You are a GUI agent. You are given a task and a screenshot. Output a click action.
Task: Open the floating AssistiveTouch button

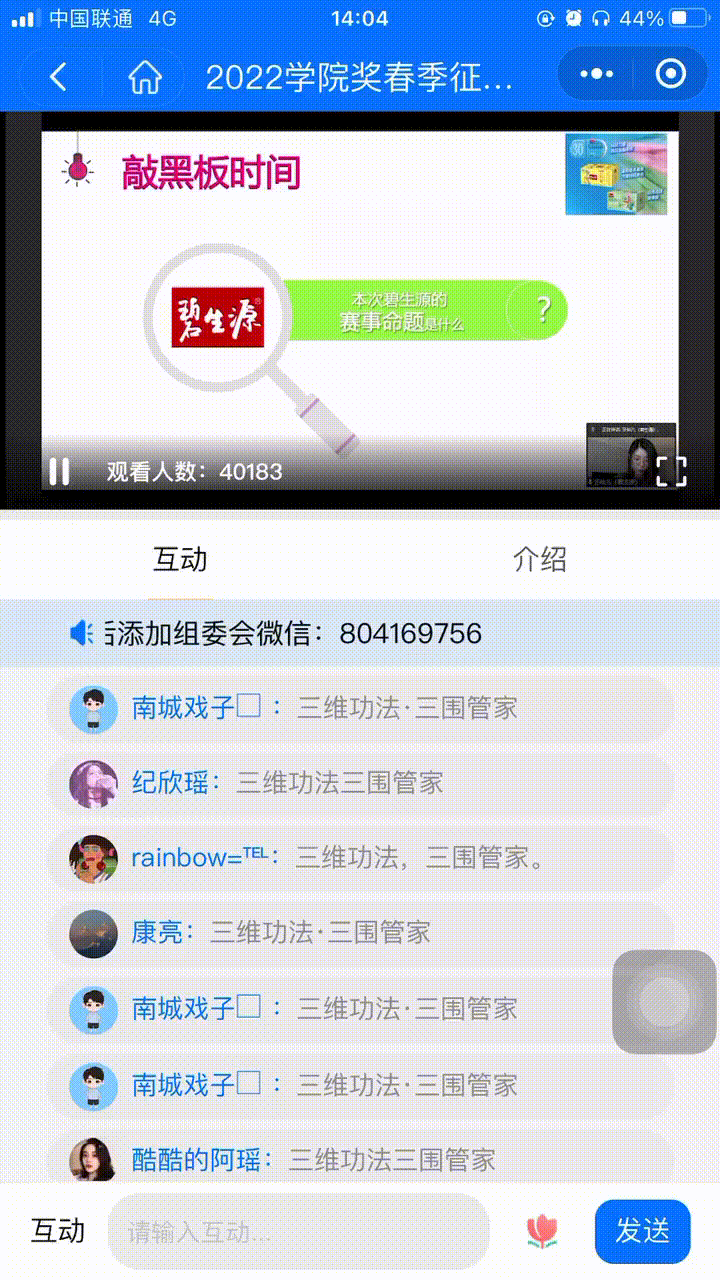[x=664, y=1002]
